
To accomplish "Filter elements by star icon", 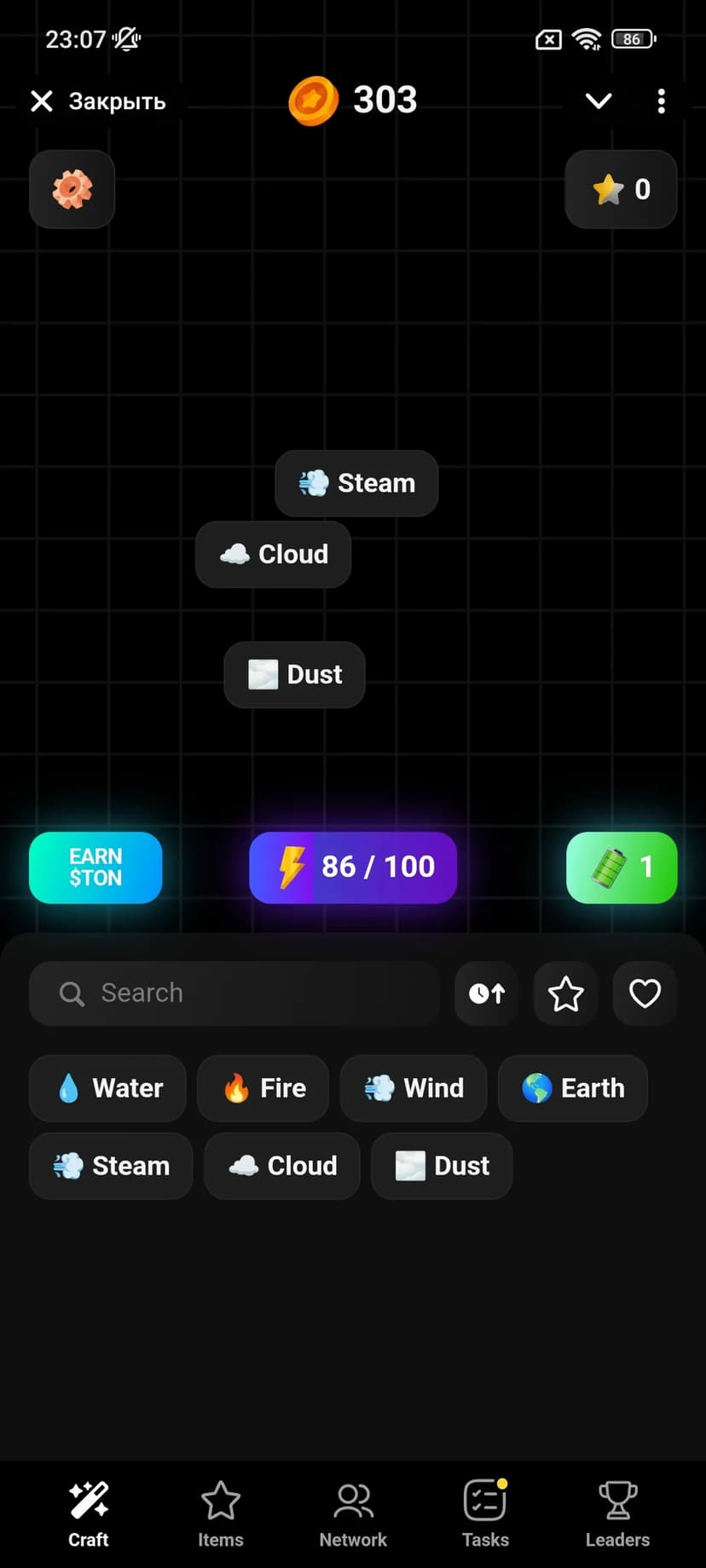I will (x=565, y=993).
